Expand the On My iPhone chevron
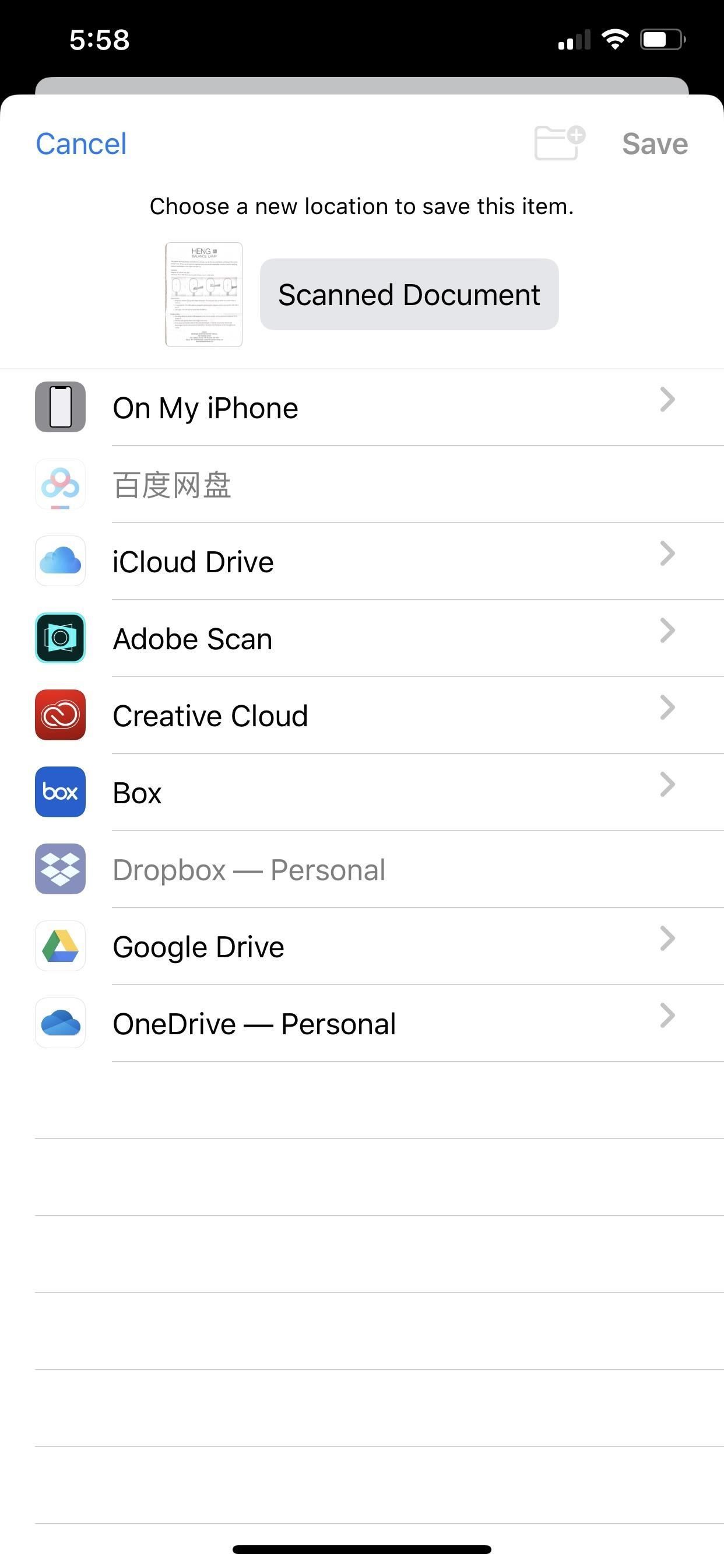Viewport: 724px width, 1568px height. 667,400
